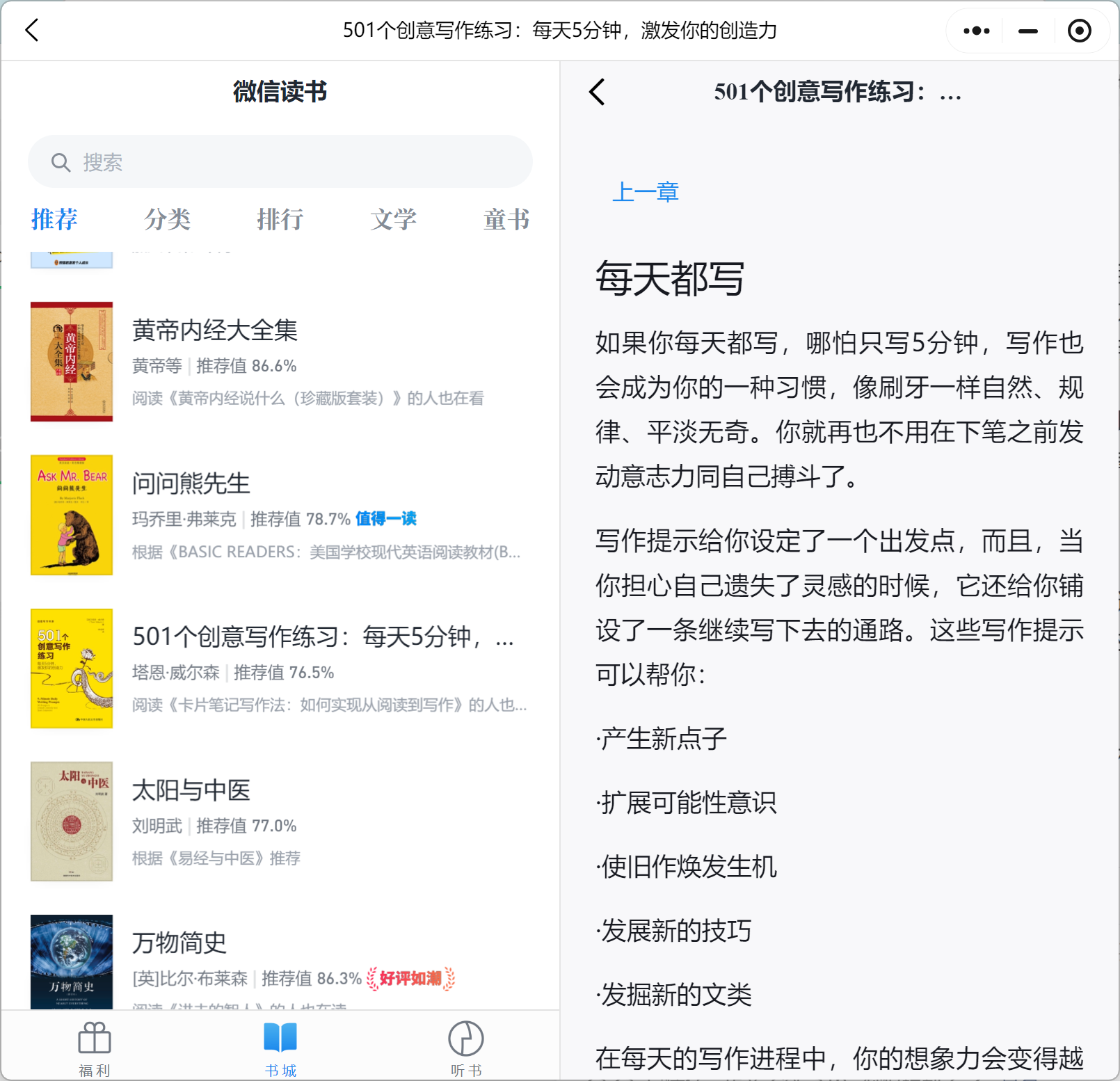The image size is (1120, 1081).
Task: Open the book 问问熊先生
Action: click(191, 483)
